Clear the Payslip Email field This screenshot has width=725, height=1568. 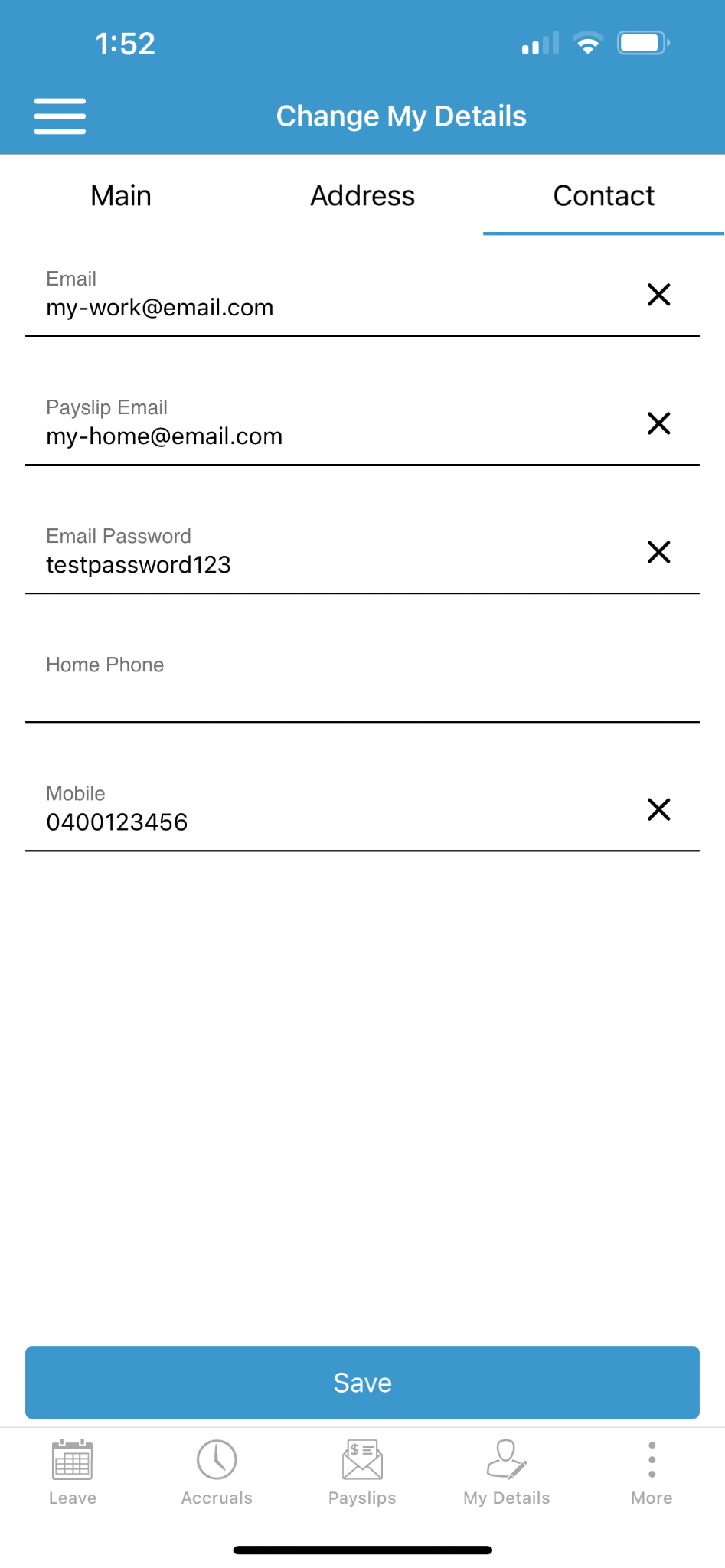click(658, 423)
